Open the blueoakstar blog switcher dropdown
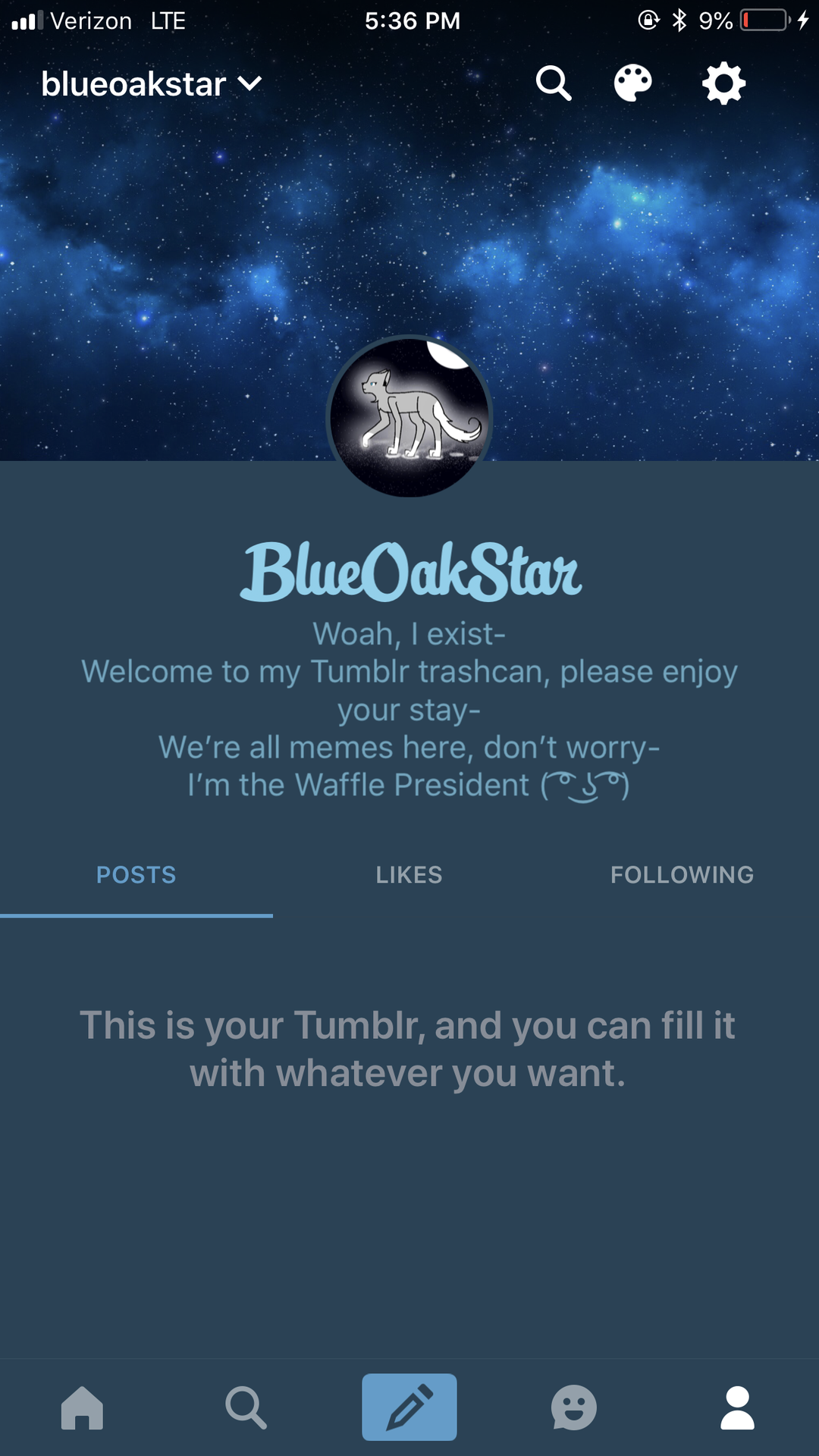 click(152, 83)
